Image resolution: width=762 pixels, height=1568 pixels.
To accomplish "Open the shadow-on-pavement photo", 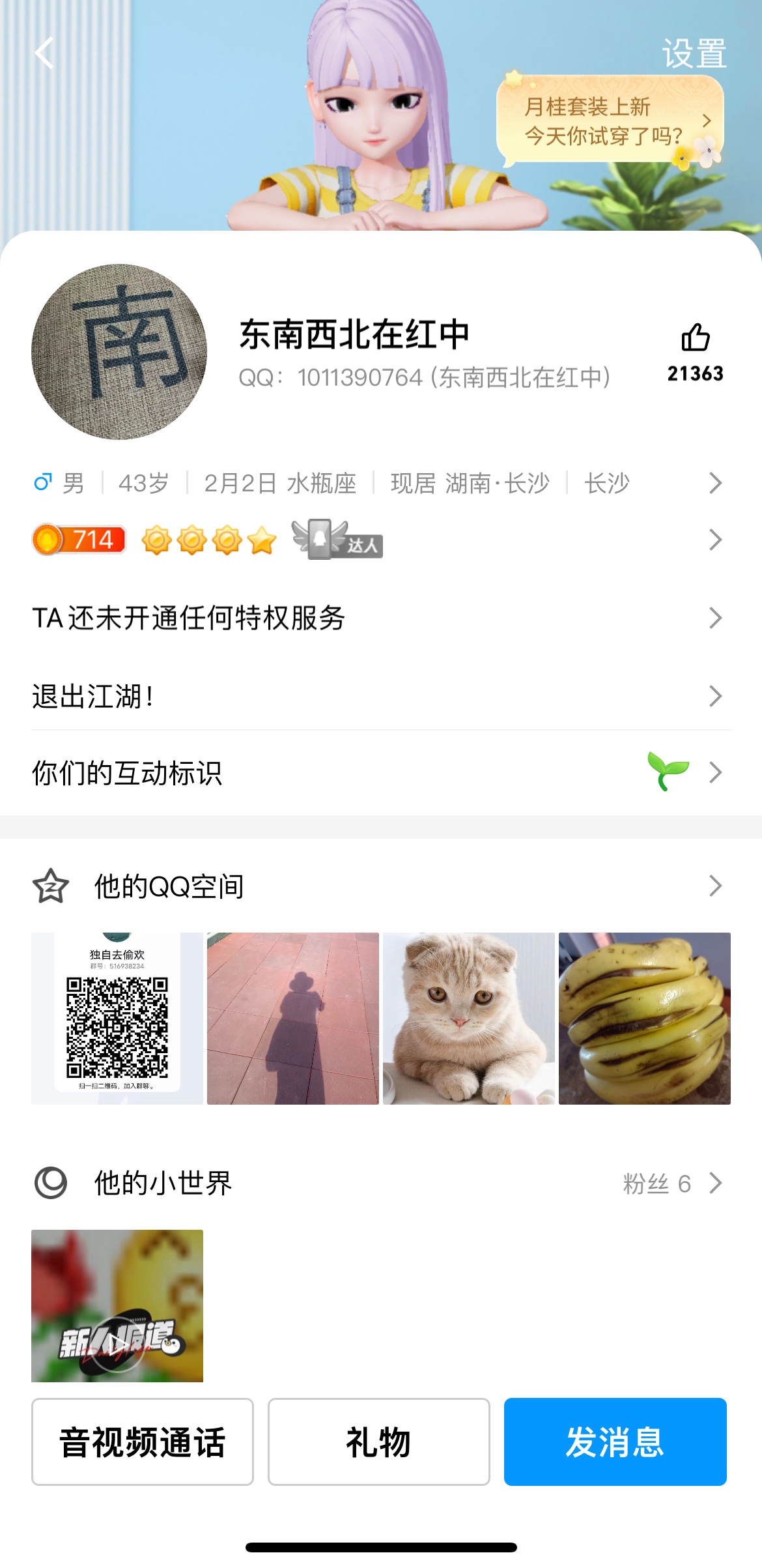I will pos(293,1019).
